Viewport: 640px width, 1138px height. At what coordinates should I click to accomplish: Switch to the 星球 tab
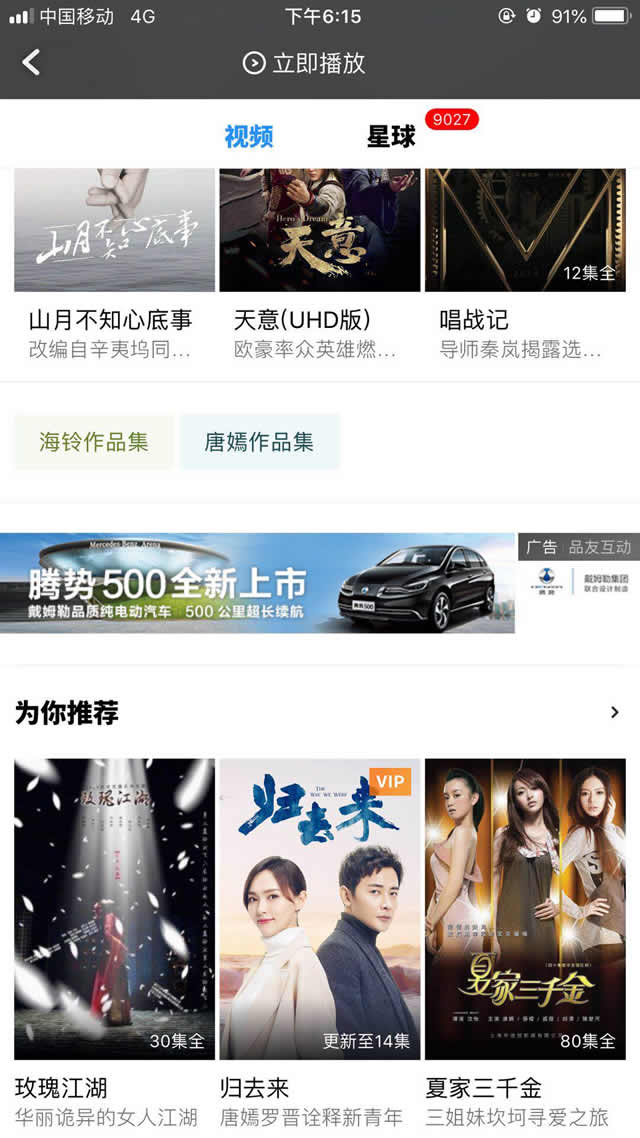click(391, 136)
